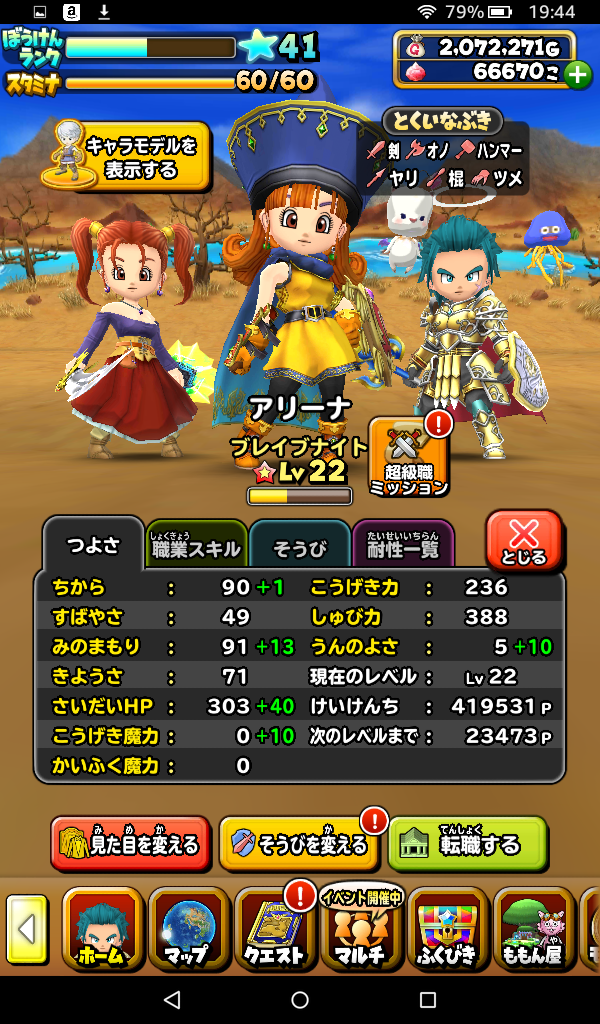
Task: Open マルチ in bottom menu
Action: 360,929
